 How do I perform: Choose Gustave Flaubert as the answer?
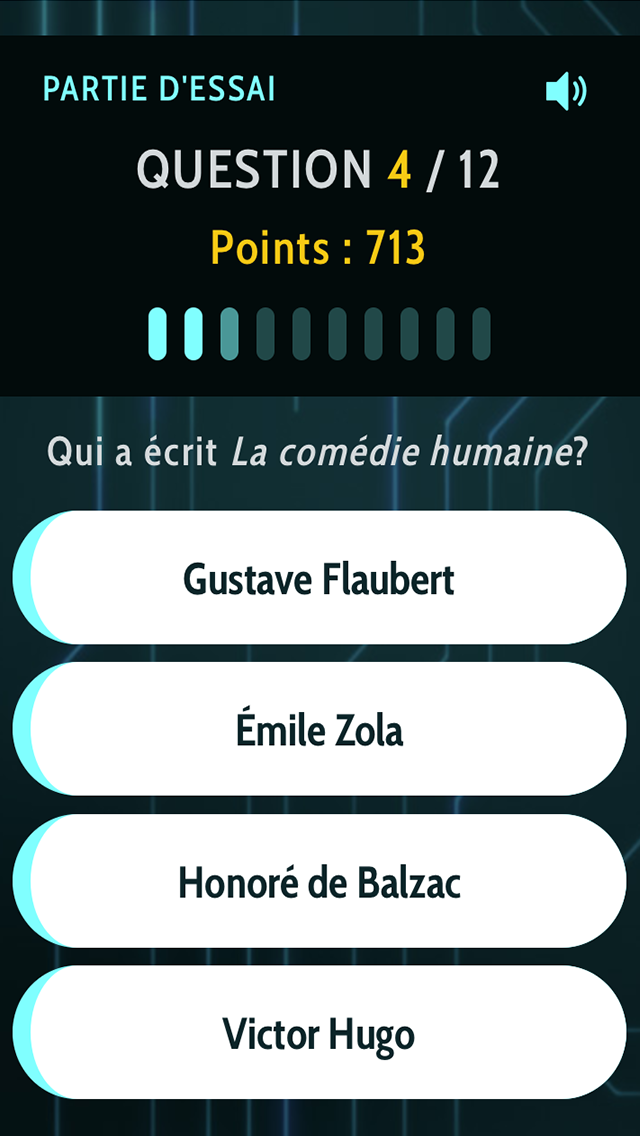[320, 579]
